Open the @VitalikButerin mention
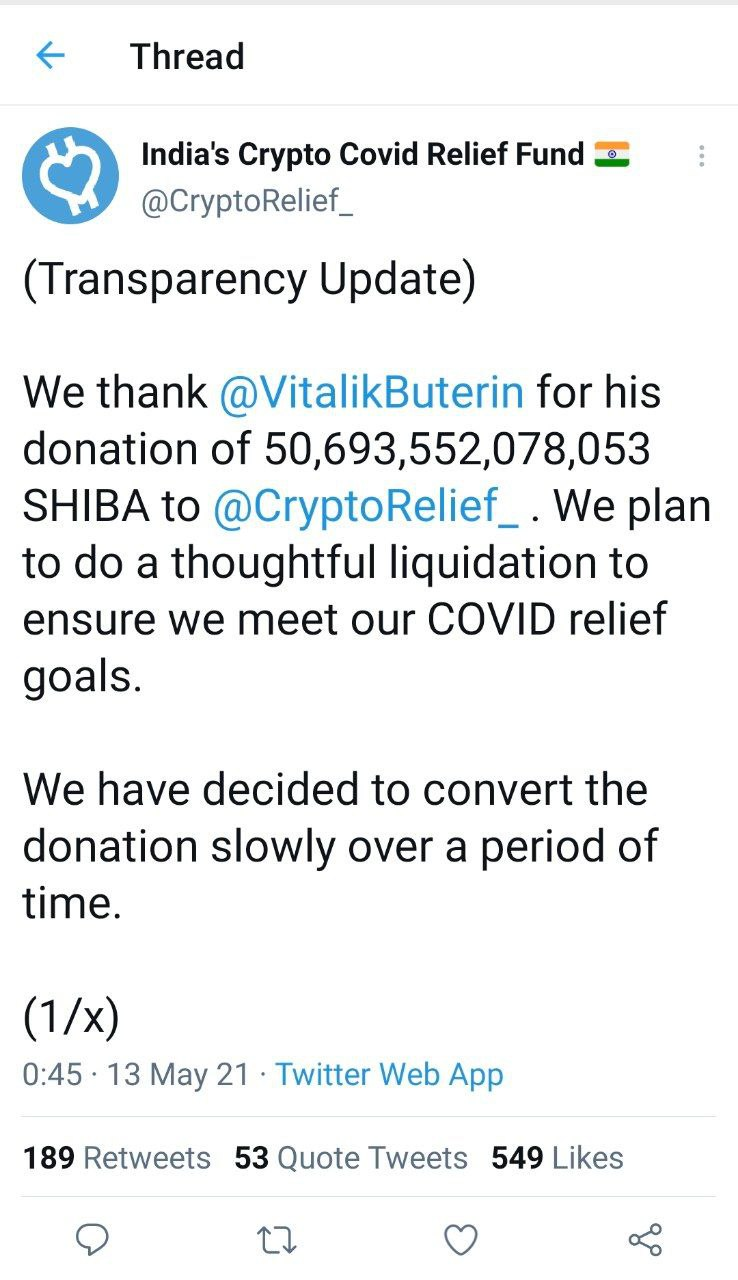 tap(371, 392)
